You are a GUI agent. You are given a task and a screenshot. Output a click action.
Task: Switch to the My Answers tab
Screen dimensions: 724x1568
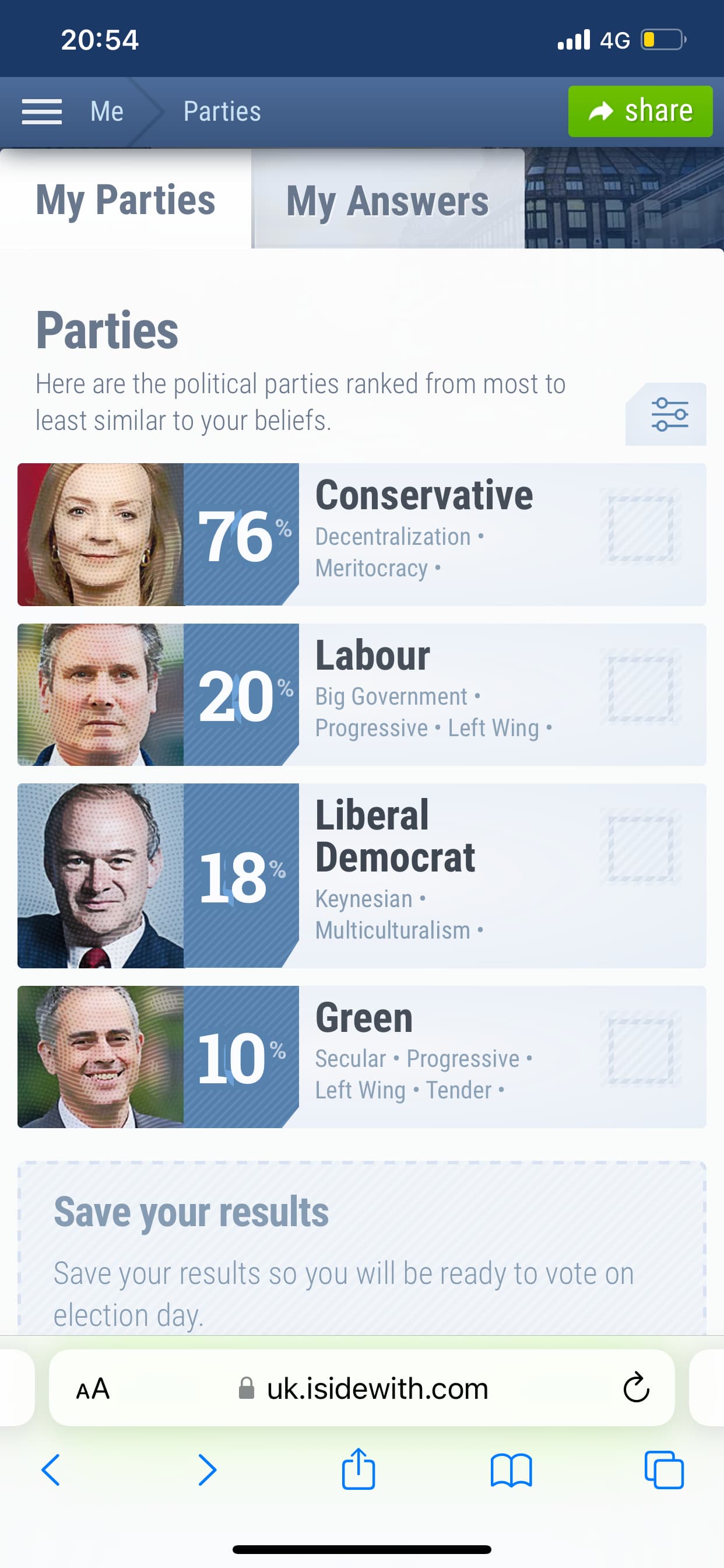click(388, 201)
